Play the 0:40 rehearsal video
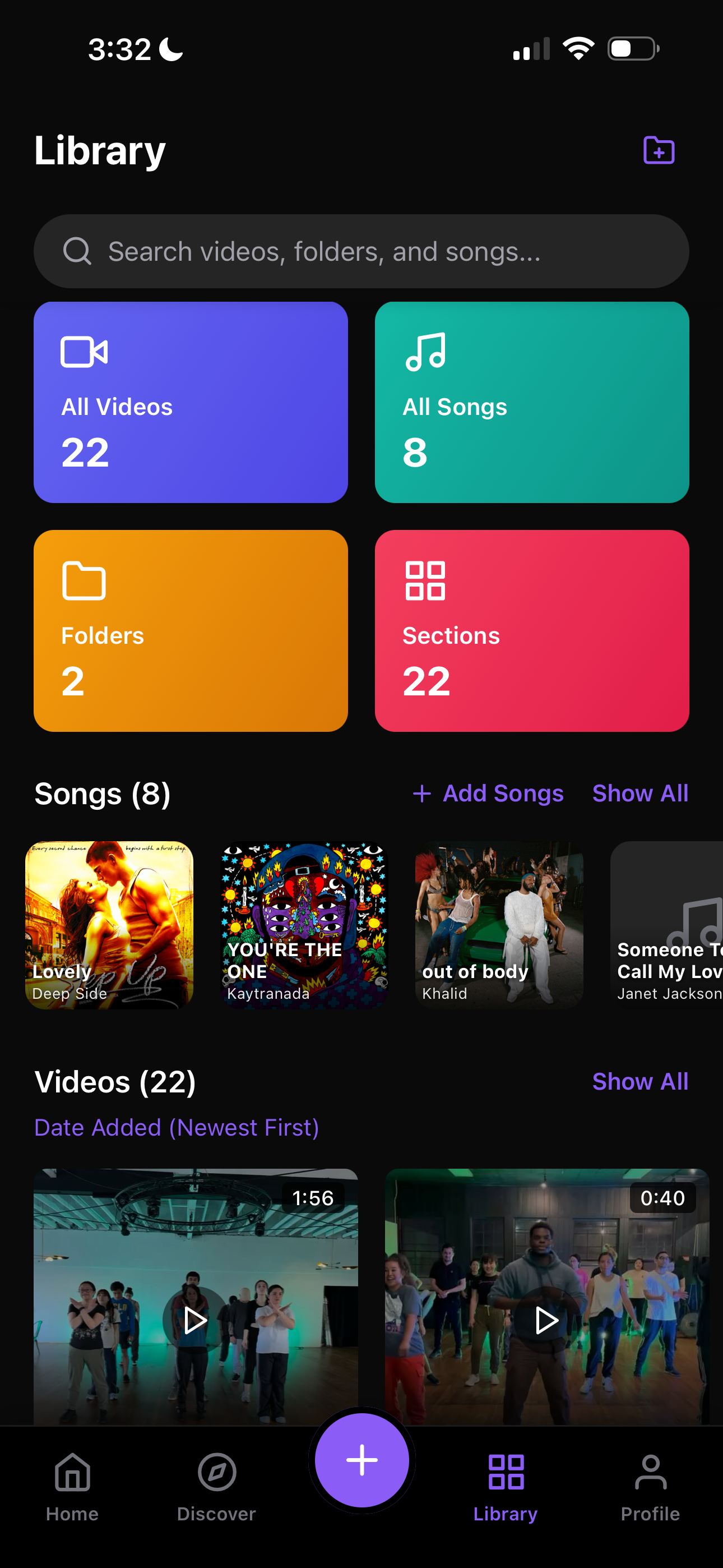This screenshot has width=723, height=1568. point(546,1321)
